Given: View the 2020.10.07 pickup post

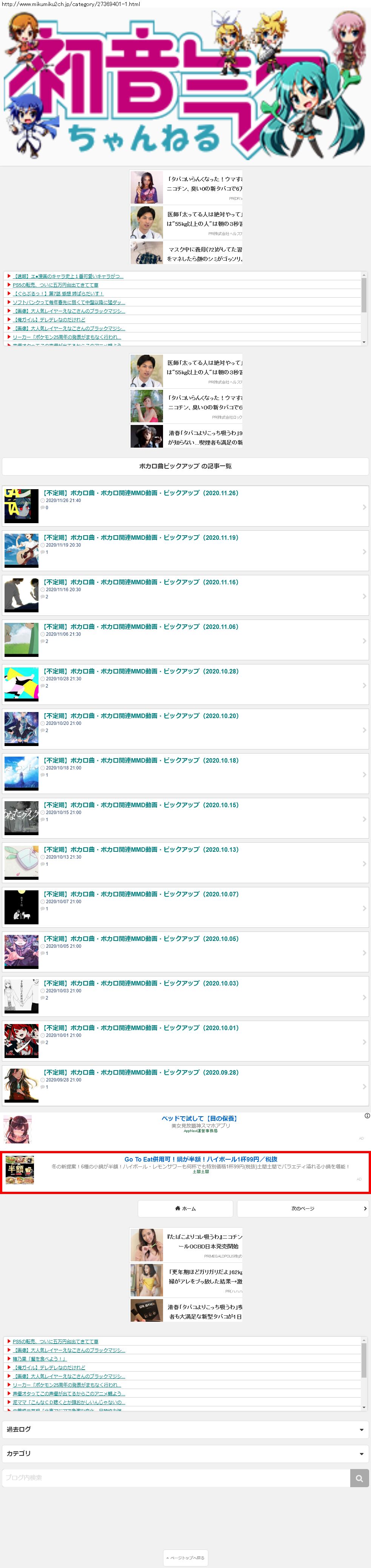Looking at the screenshot, I should (x=140, y=894).
